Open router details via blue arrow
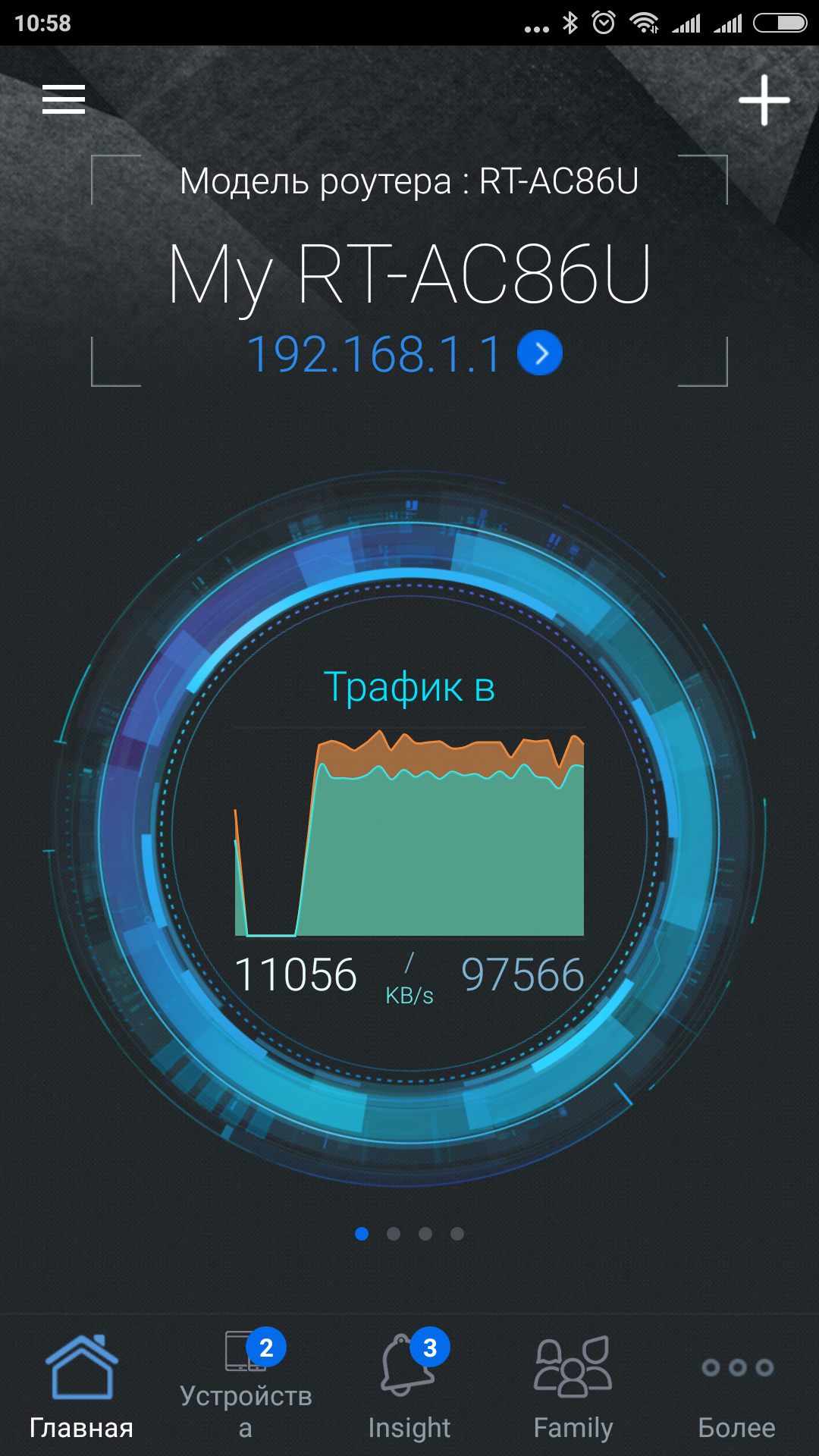 coord(540,353)
